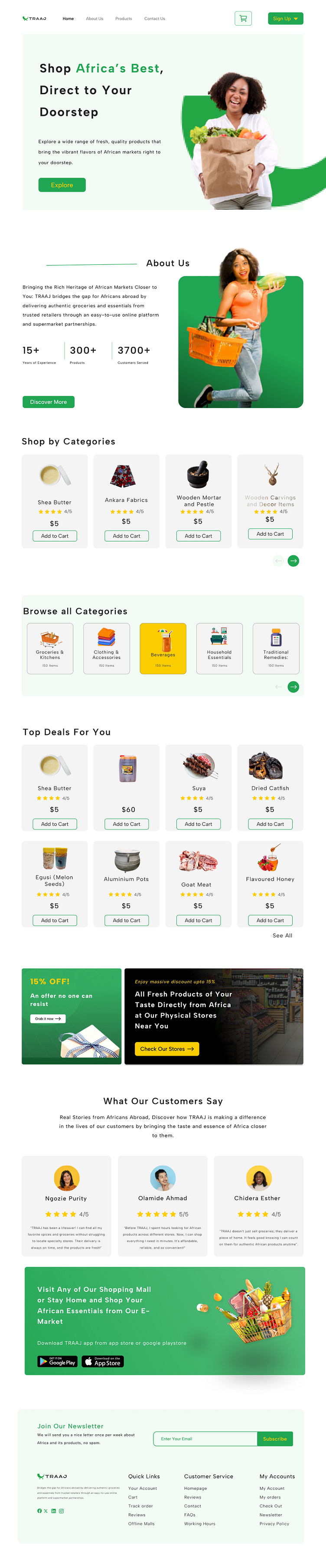326x1568 pixels.
Task: Add Wooden Mortar and Pestle to cart
Action: (x=198, y=536)
